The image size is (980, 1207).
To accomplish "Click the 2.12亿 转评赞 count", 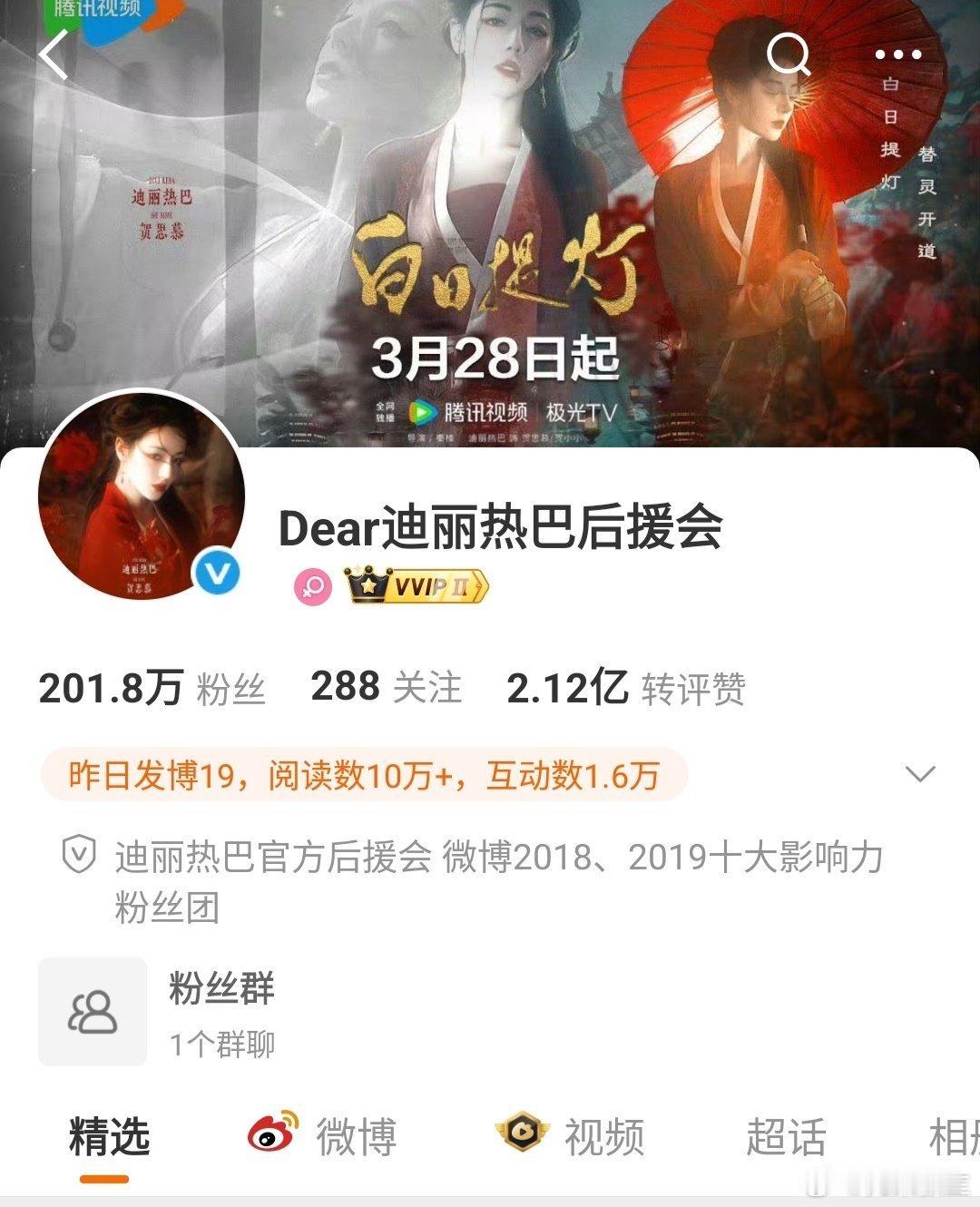I will (x=626, y=690).
